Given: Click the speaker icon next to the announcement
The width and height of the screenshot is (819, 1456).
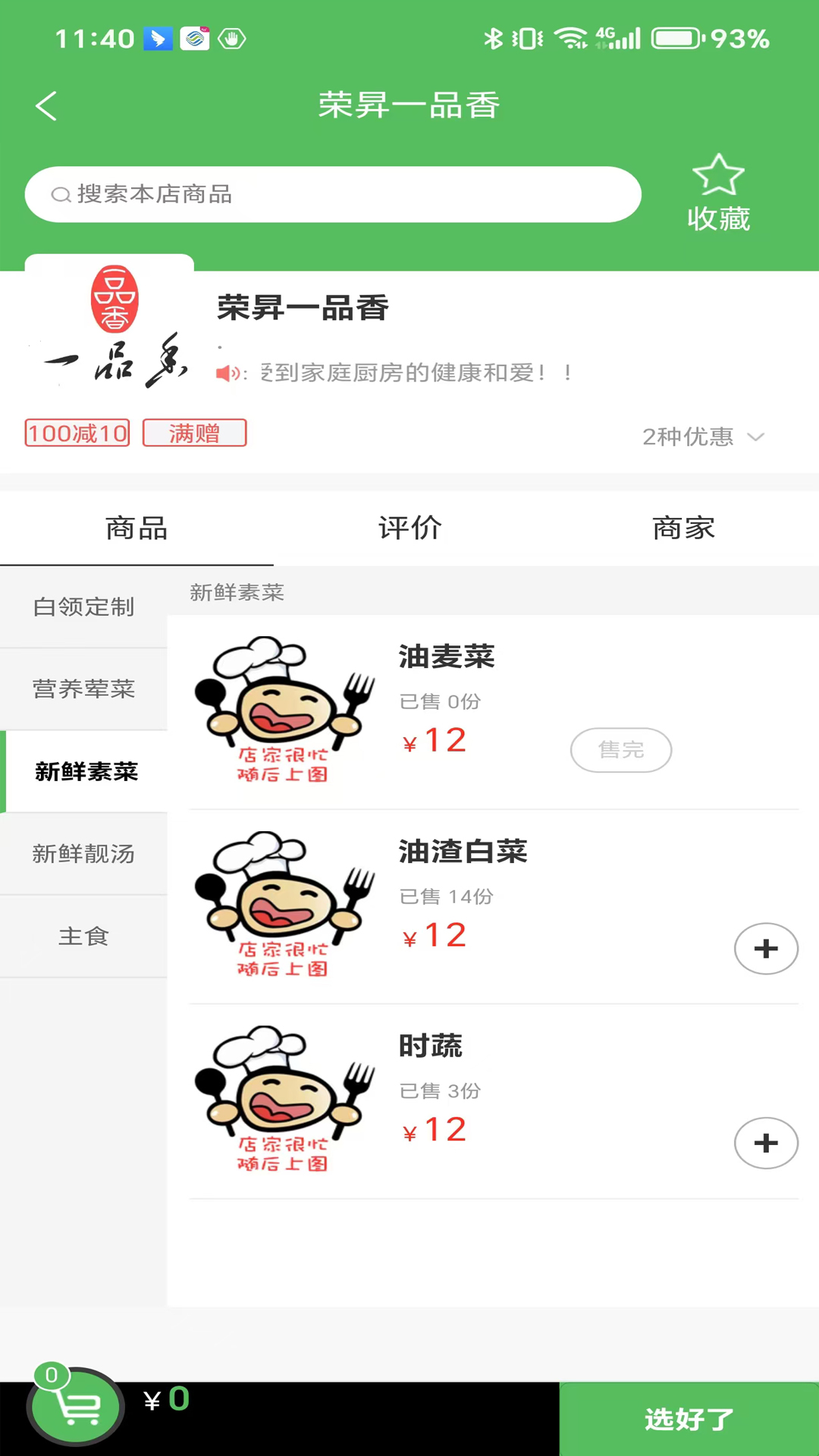Looking at the screenshot, I should tap(226, 372).
